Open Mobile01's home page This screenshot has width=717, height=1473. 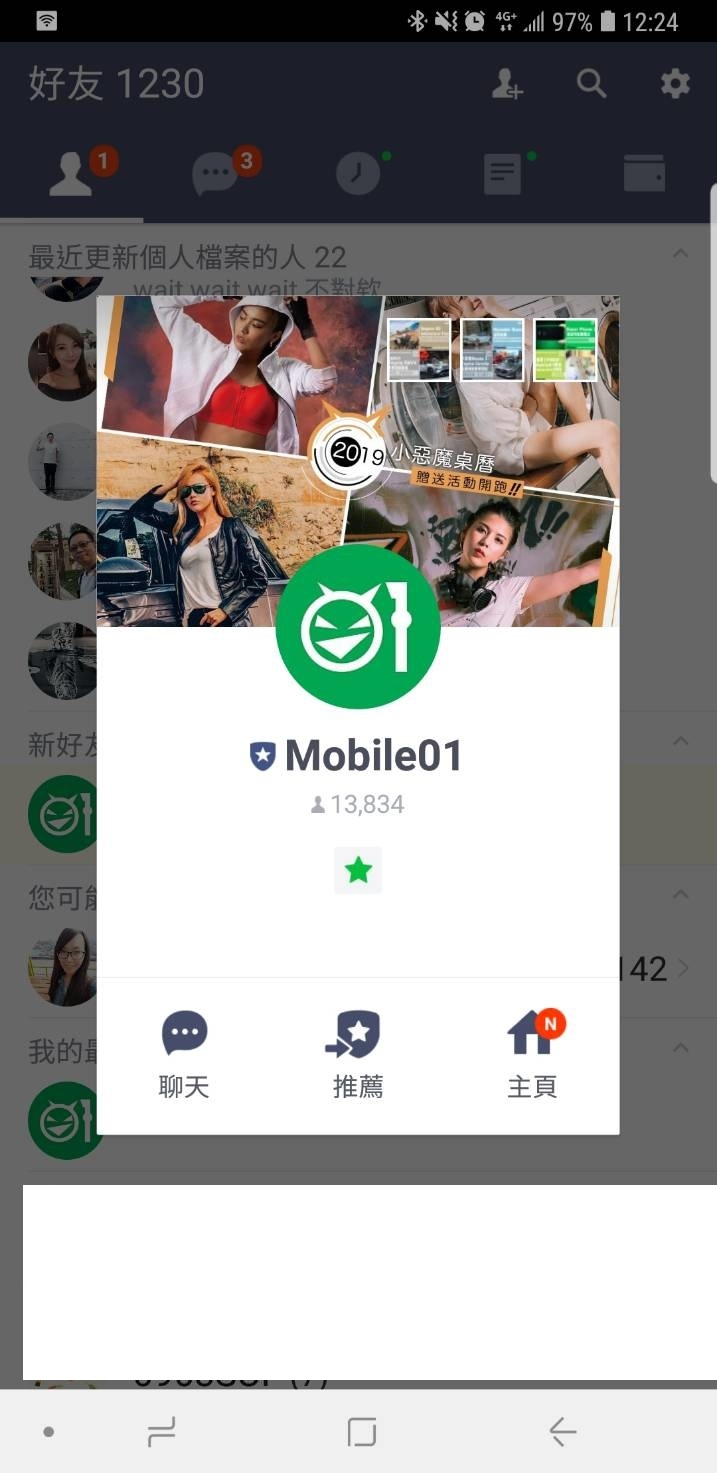(531, 1055)
